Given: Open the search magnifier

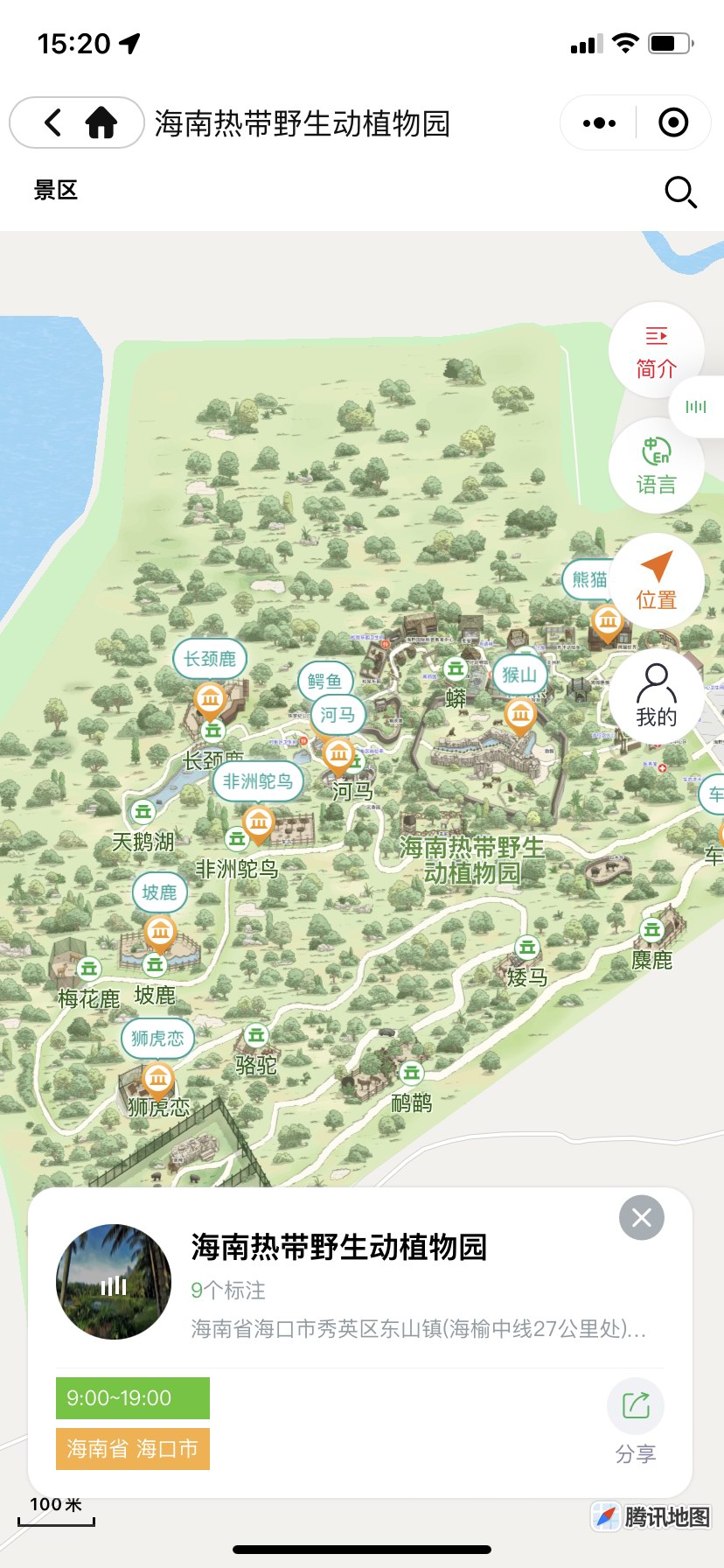Looking at the screenshot, I should pyautogui.click(x=680, y=192).
